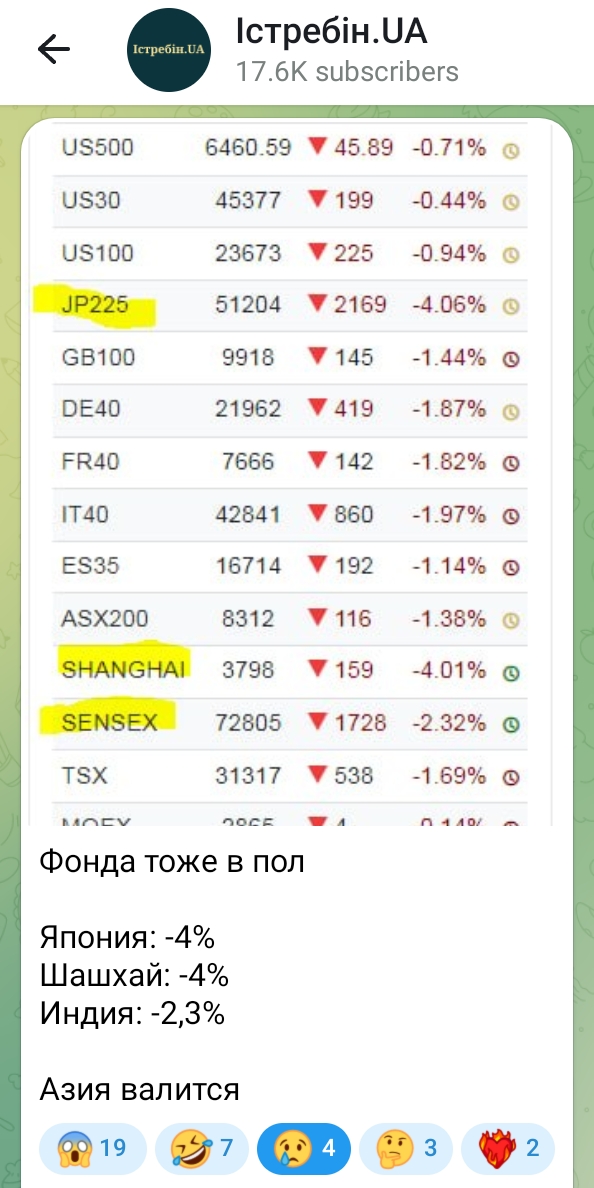The height and width of the screenshot is (1188, 594).
Task: React with the screaming face emoji
Action: [92, 1148]
